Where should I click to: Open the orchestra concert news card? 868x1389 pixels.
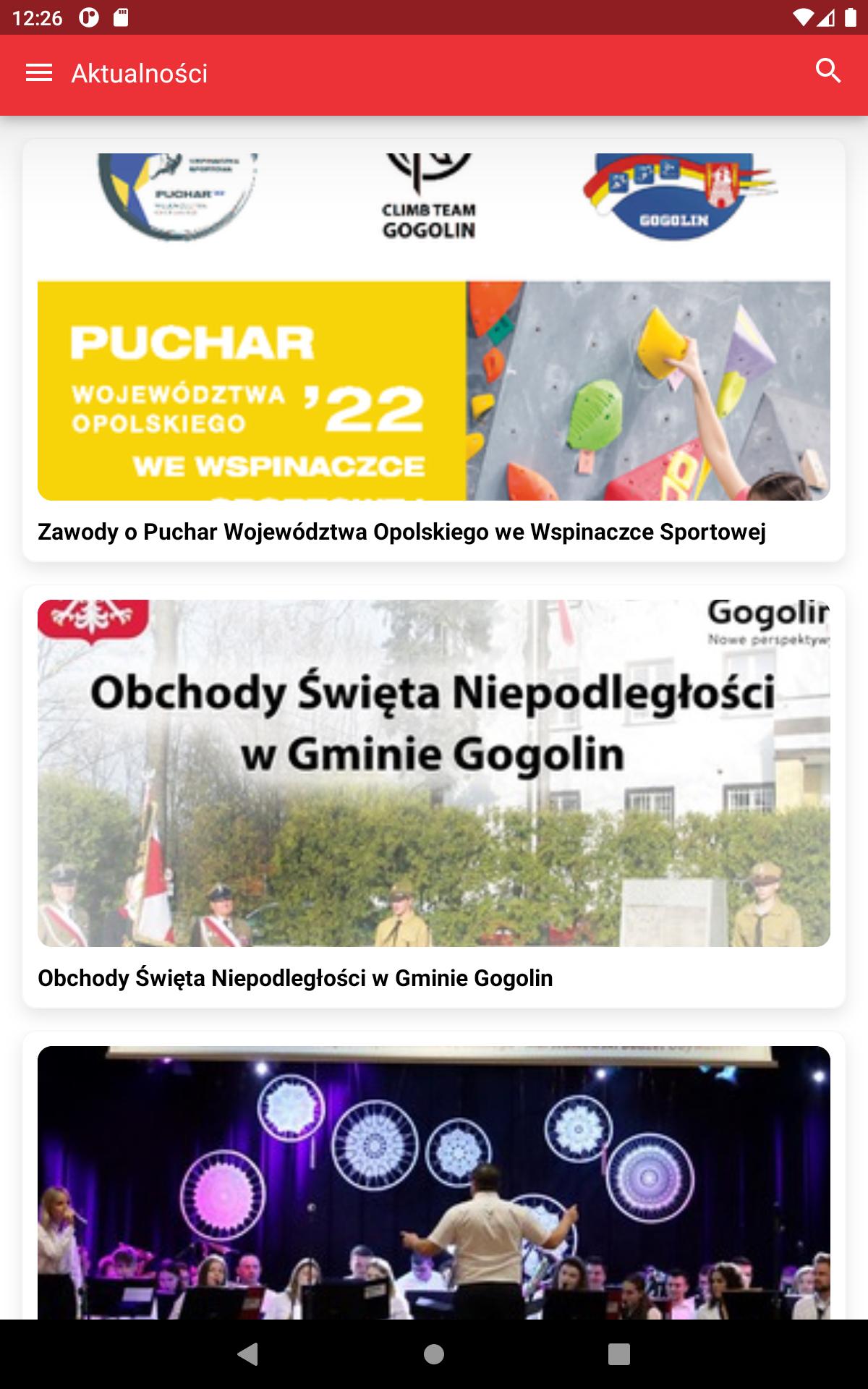tap(434, 1182)
